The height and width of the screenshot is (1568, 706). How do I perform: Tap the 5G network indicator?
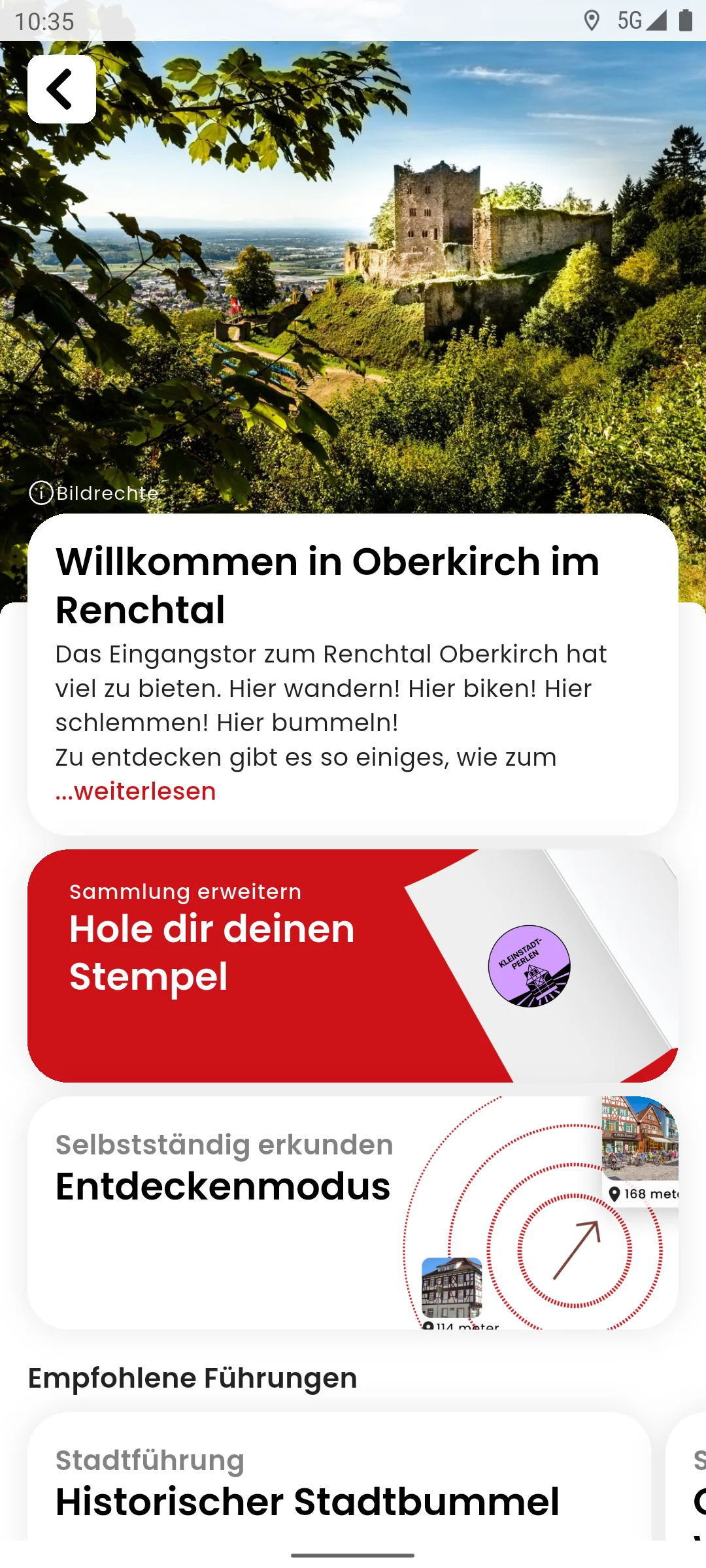[x=630, y=22]
